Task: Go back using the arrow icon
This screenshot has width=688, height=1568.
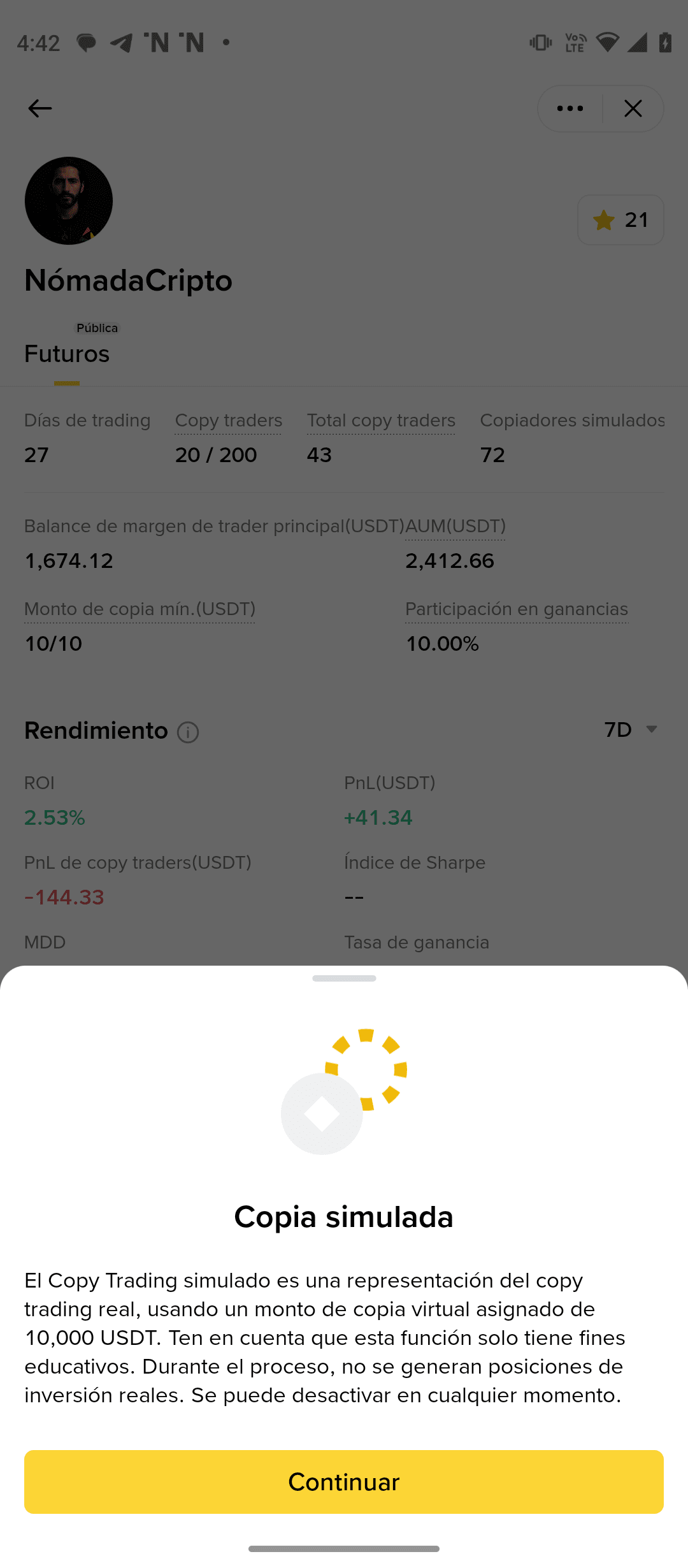Action: 39,108
